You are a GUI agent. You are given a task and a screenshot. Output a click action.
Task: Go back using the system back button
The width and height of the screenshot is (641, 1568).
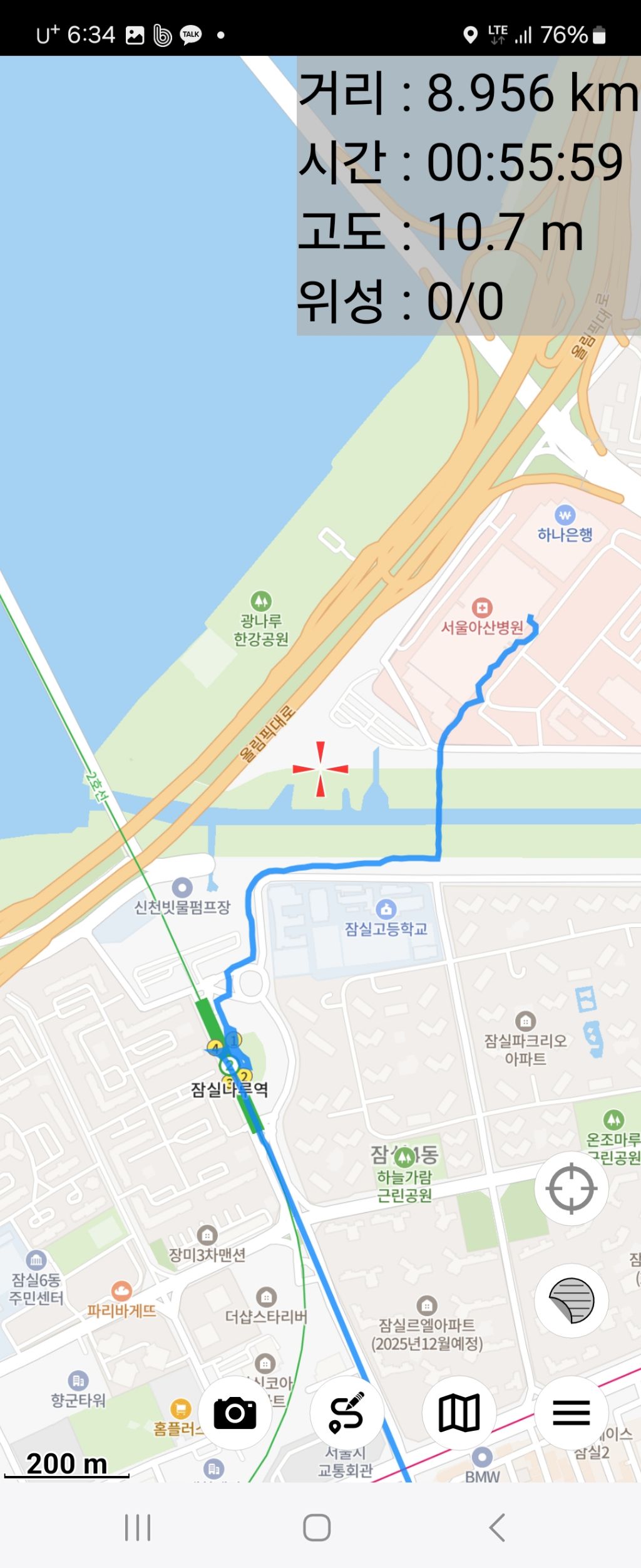(x=497, y=1527)
